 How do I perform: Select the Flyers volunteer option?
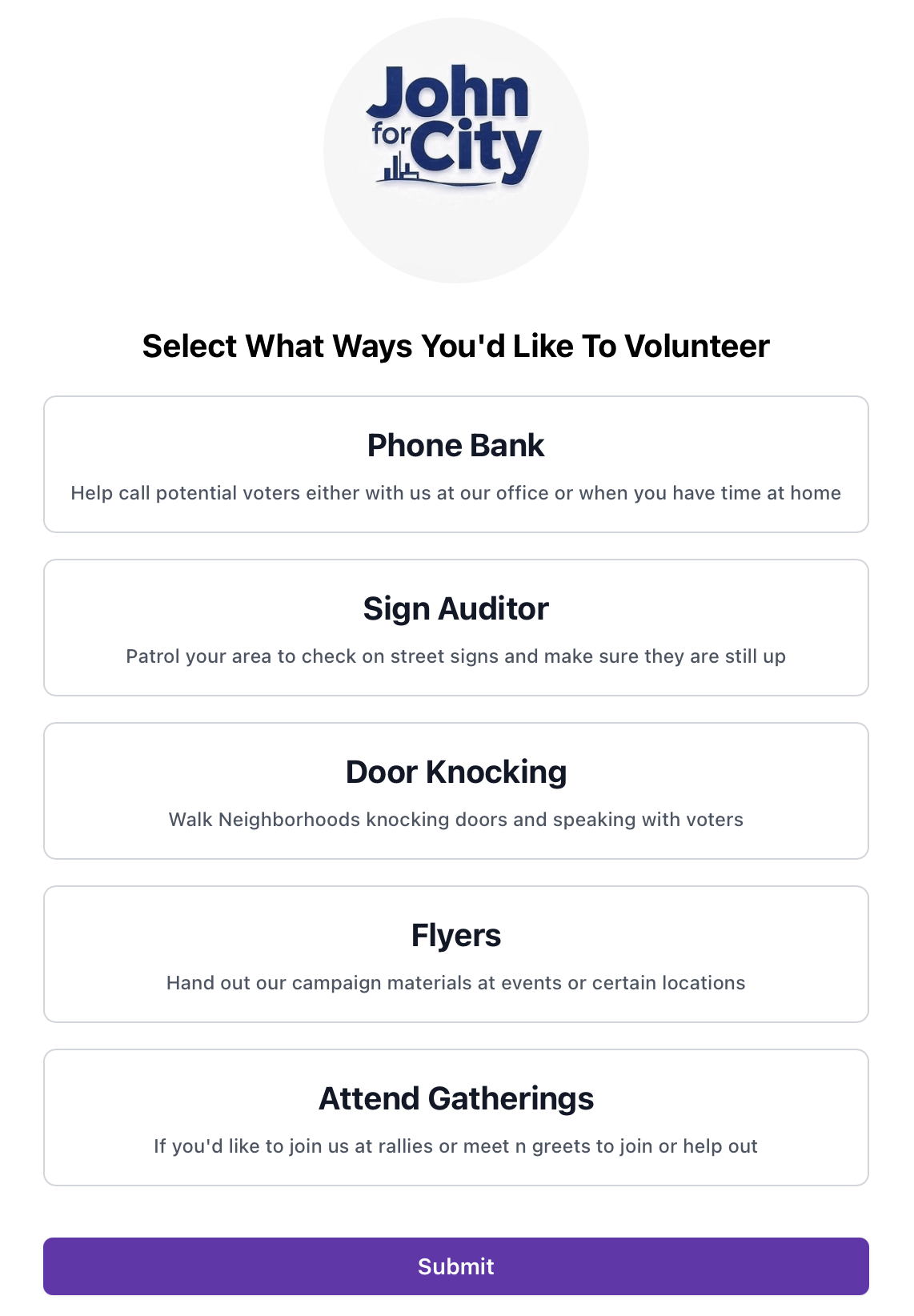(x=456, y=954)
